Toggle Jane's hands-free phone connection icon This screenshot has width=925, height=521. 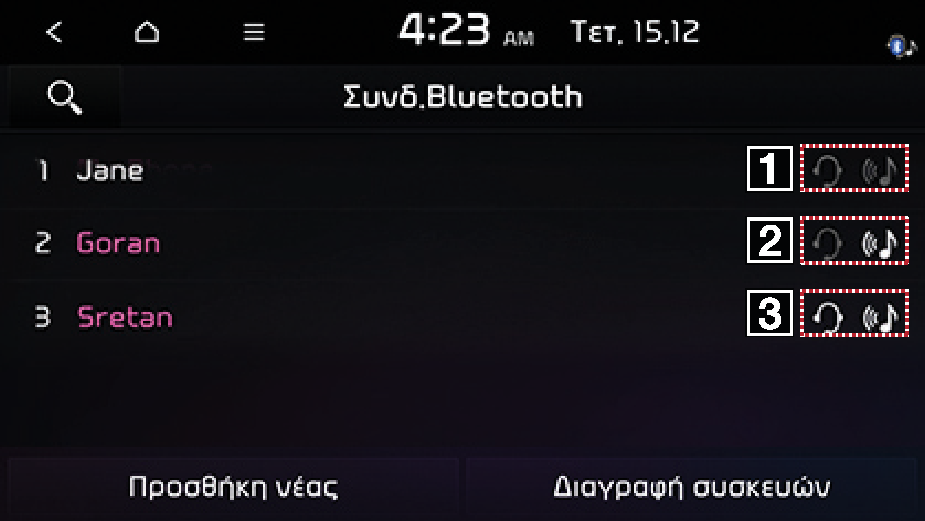click(827, 171)
